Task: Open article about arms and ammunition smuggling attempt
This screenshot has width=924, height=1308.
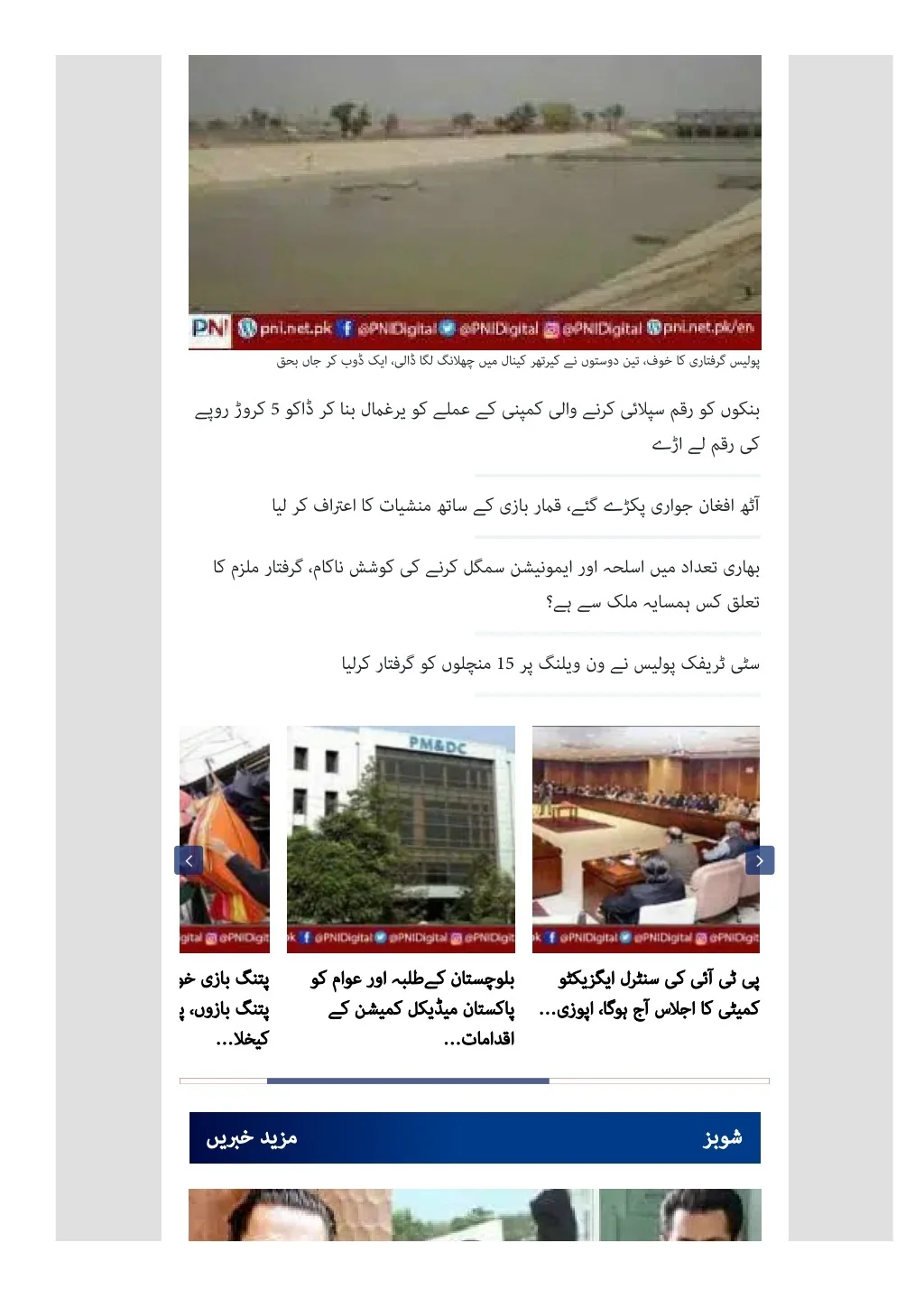Action: 486,584
